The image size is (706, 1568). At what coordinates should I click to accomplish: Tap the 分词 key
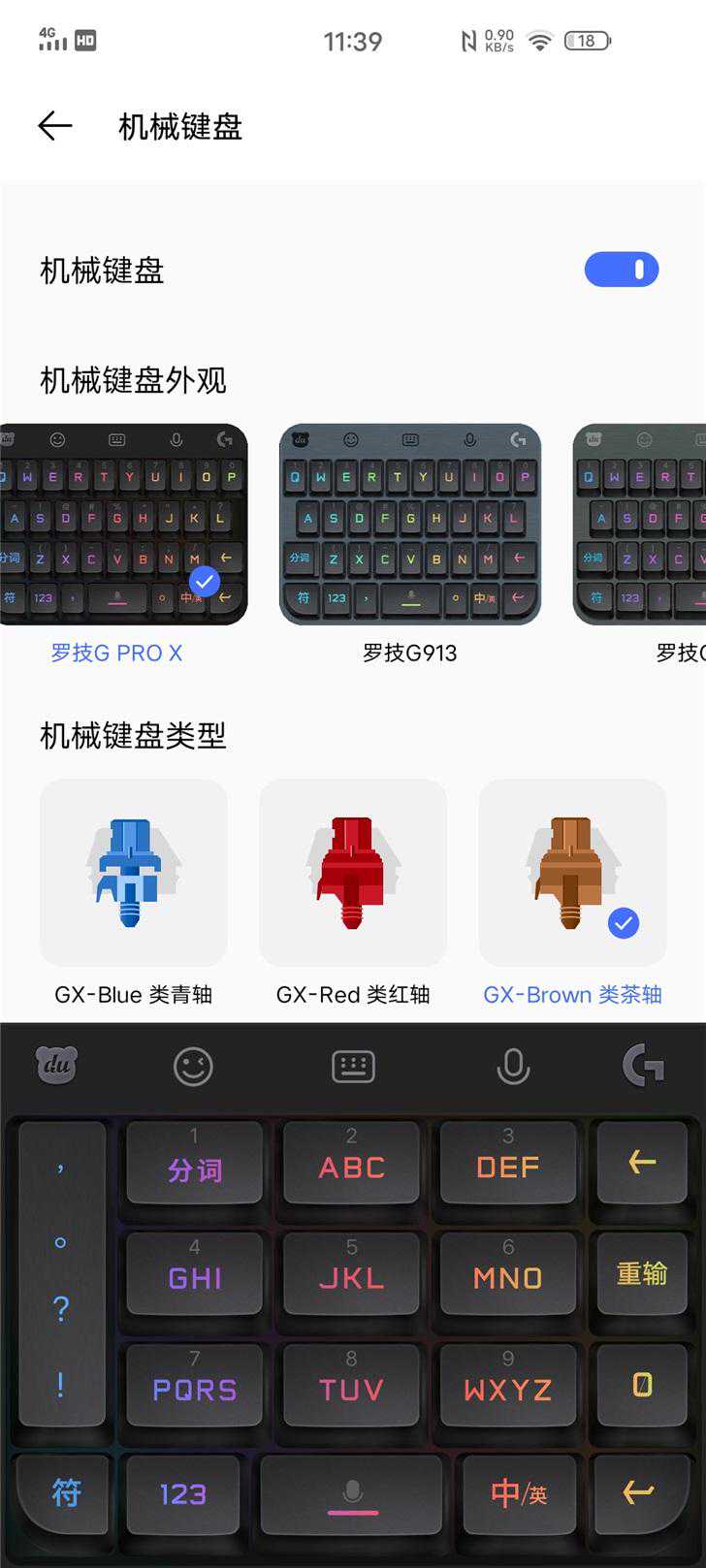coord(195,1163)
